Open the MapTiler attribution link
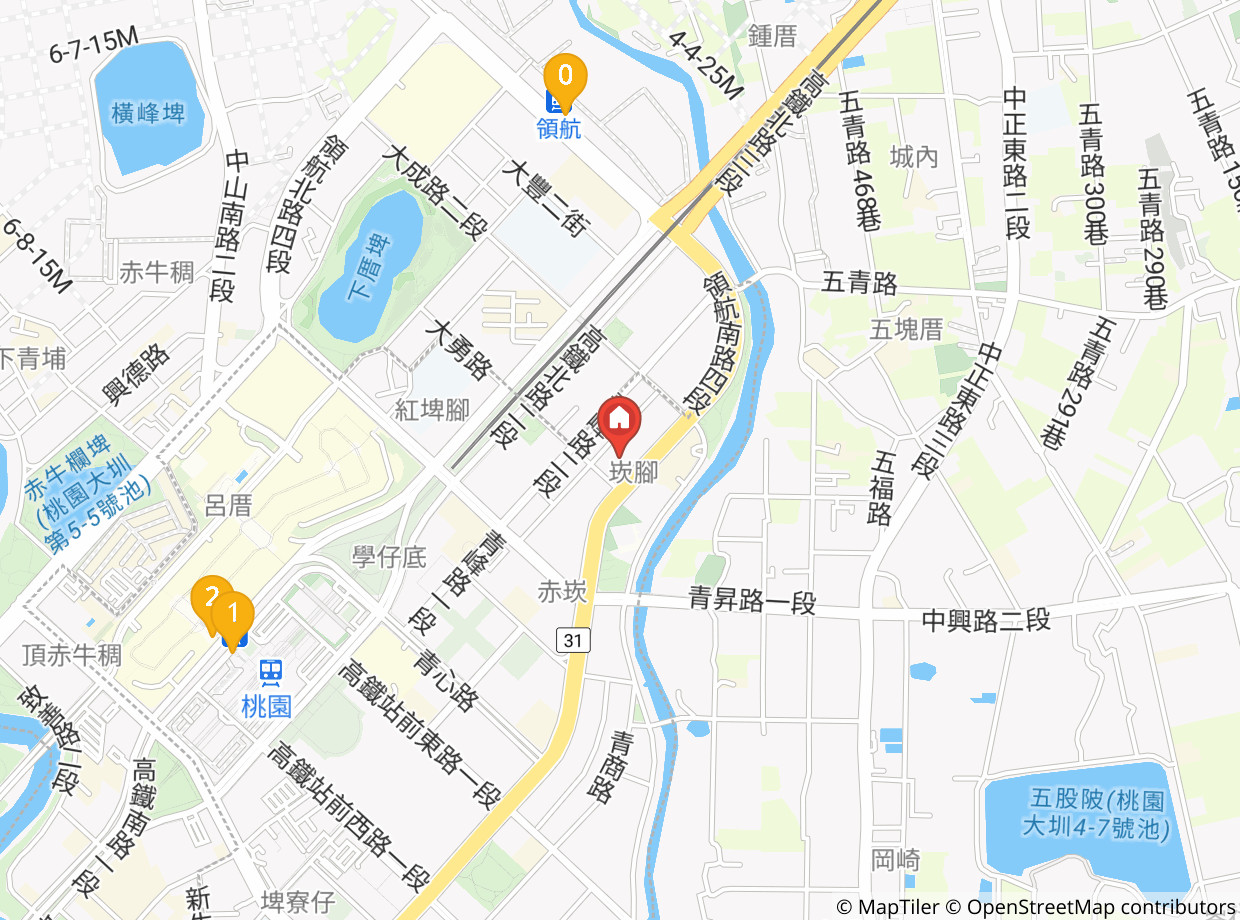This screenshot has height=920, width=1240. [x=899, y=907]
